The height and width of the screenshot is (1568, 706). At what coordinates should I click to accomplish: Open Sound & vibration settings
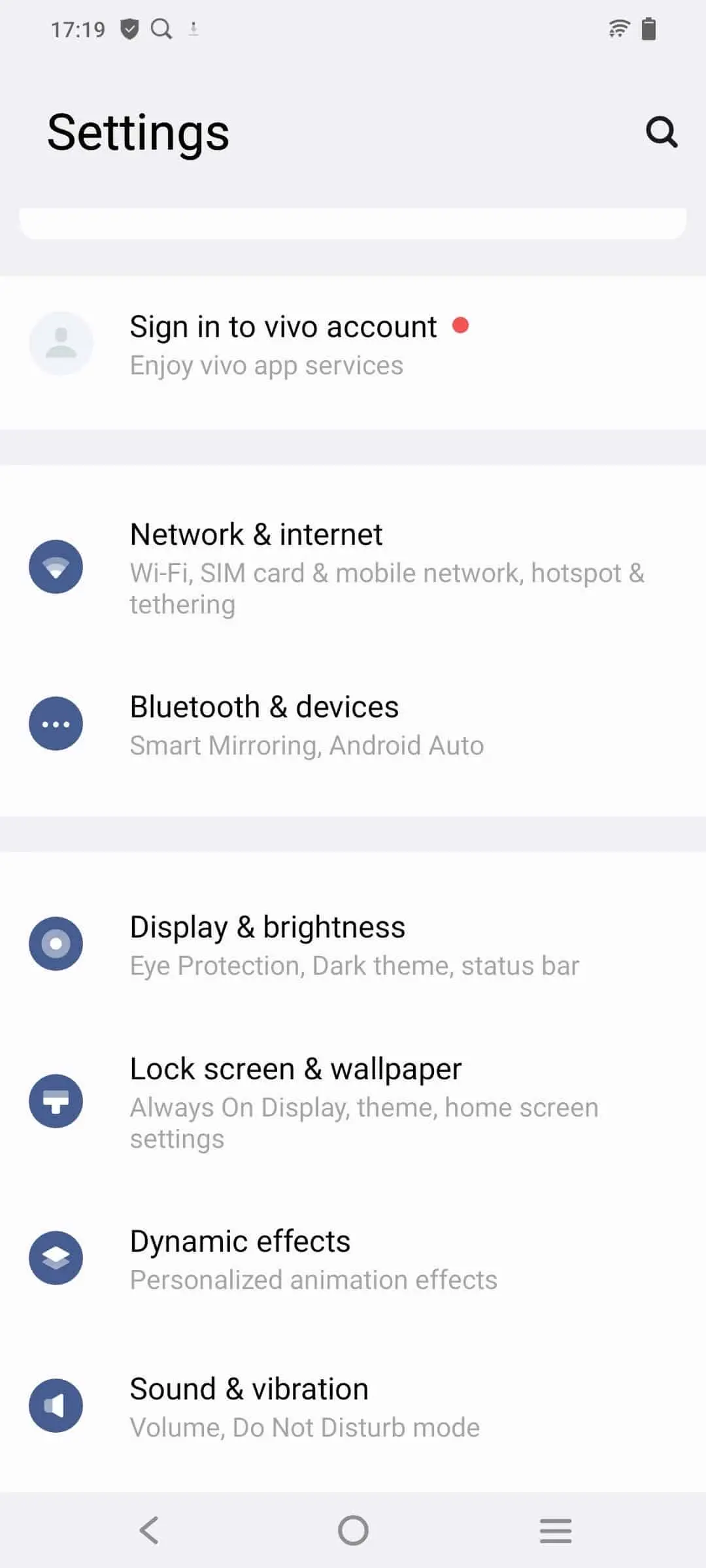click(x=353, y=1406)
